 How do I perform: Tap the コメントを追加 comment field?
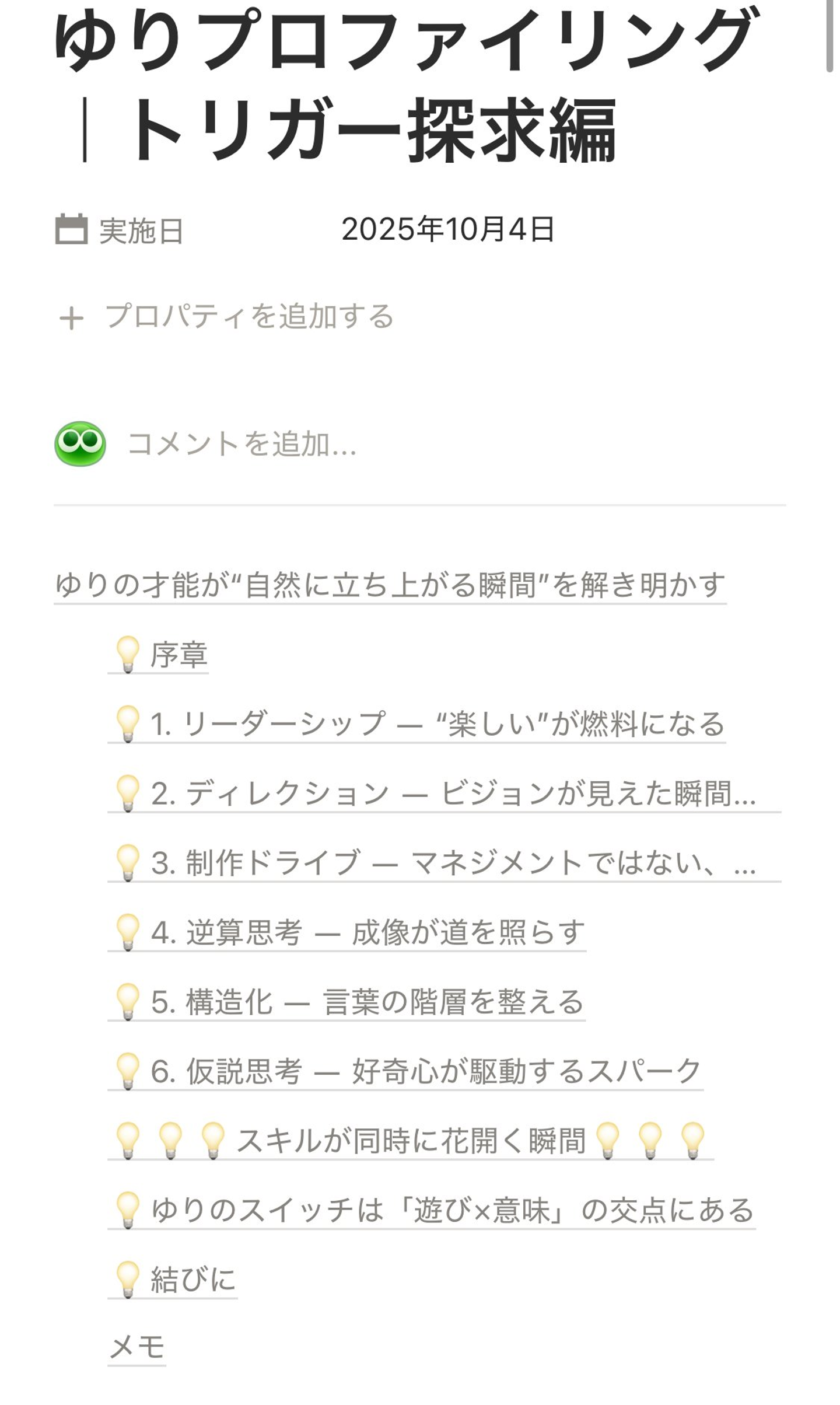[242, 444]
